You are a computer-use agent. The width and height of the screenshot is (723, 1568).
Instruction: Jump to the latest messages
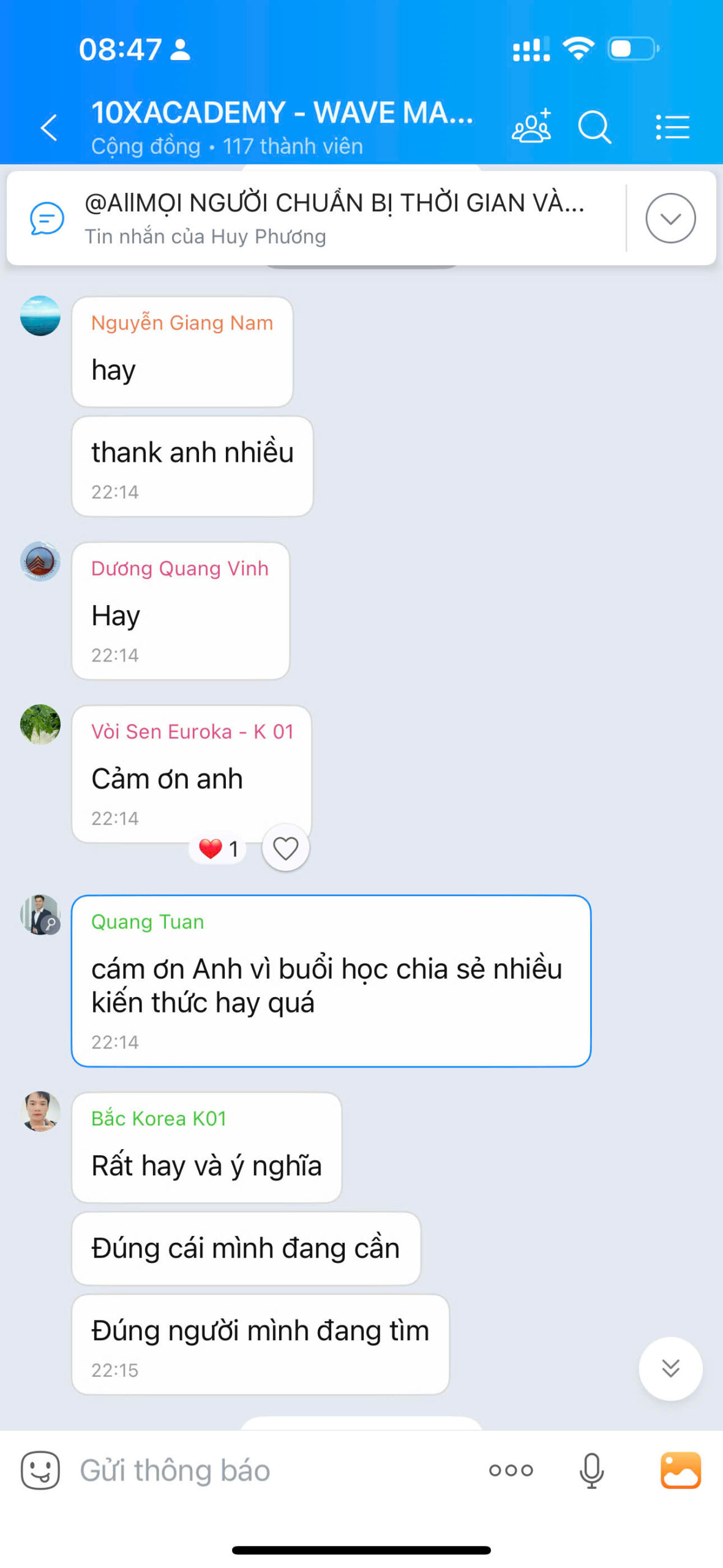[670, 1368]
